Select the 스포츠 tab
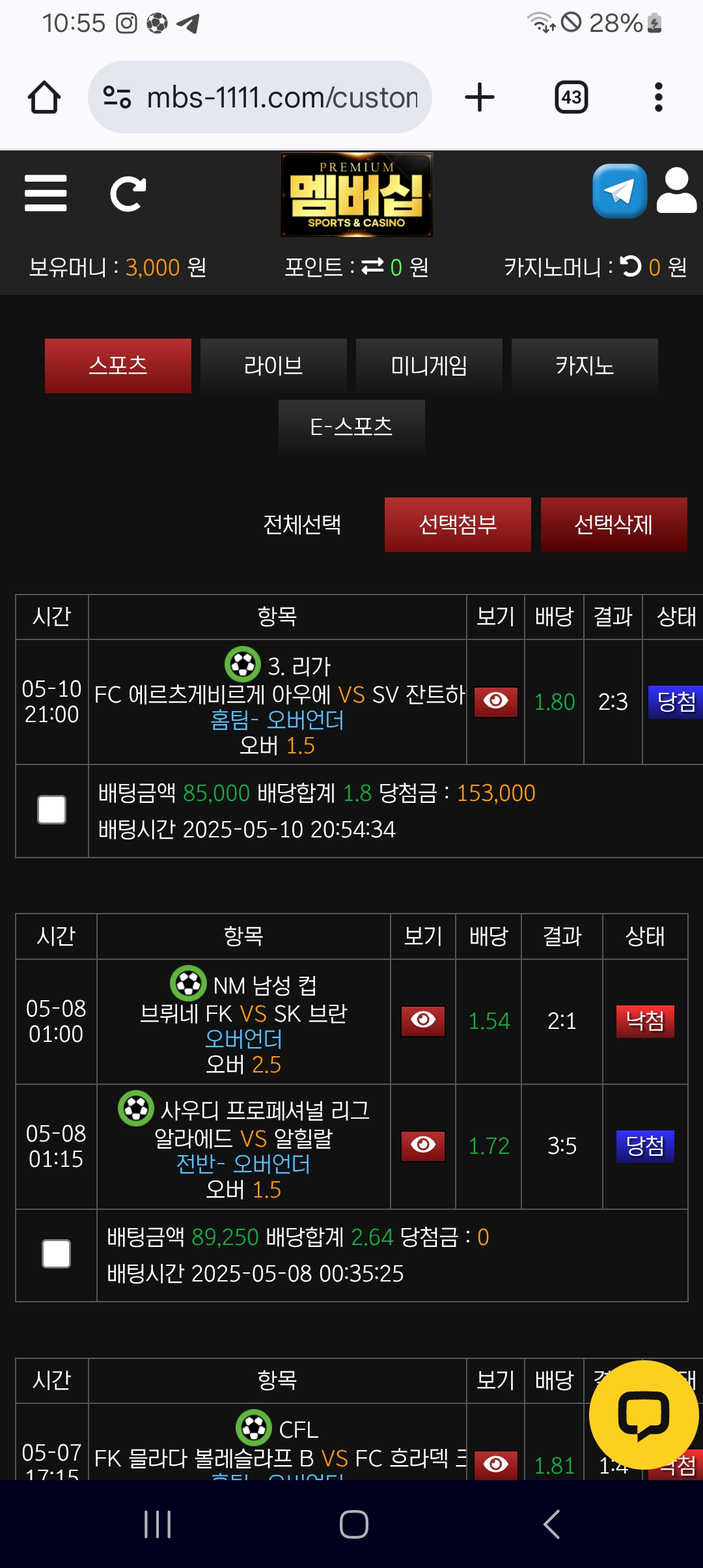This screenshot has height=1568, width=703. coord(118,366)
